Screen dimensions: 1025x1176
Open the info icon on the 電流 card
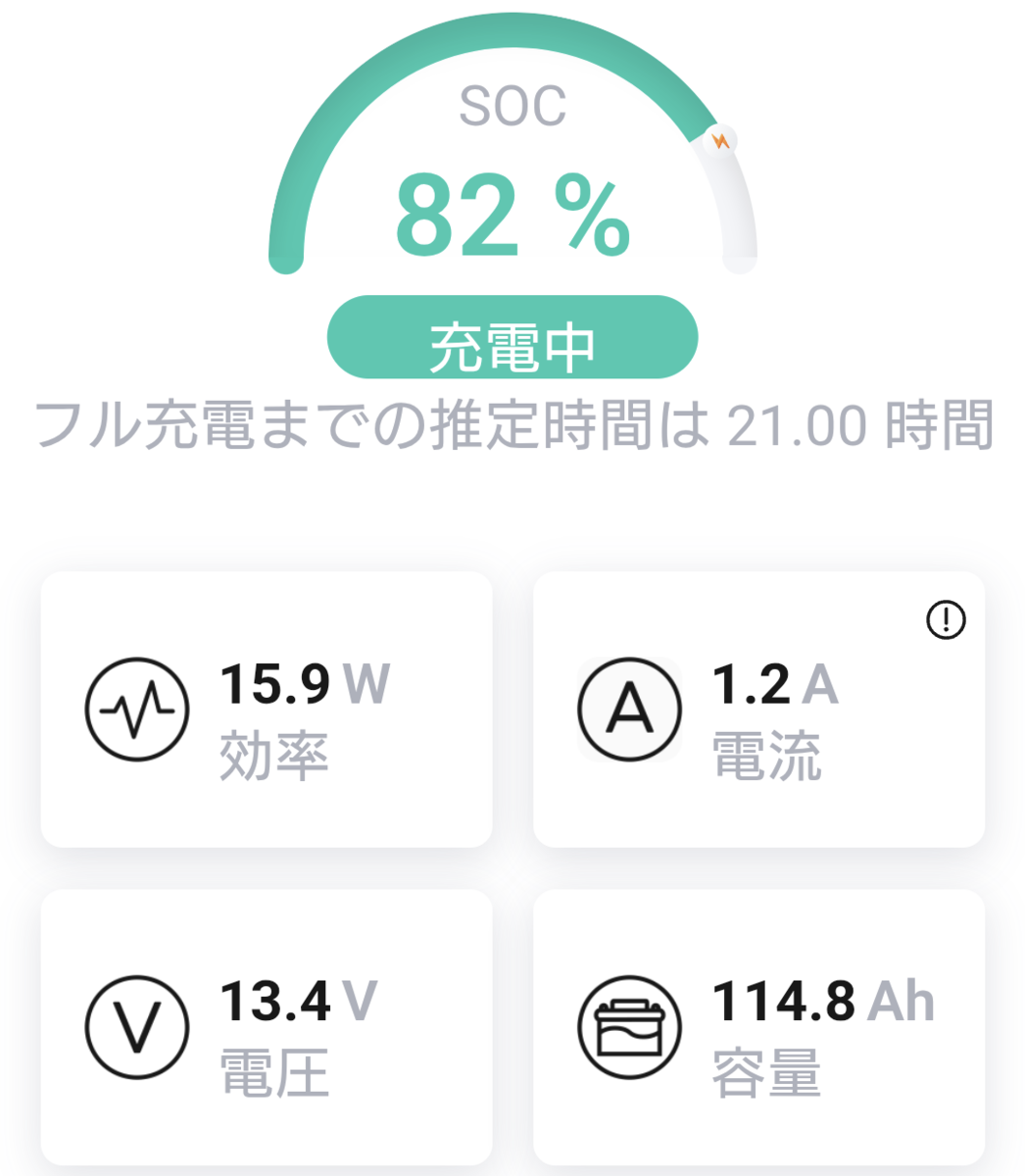pyautogui.click(x=946, y=619)
